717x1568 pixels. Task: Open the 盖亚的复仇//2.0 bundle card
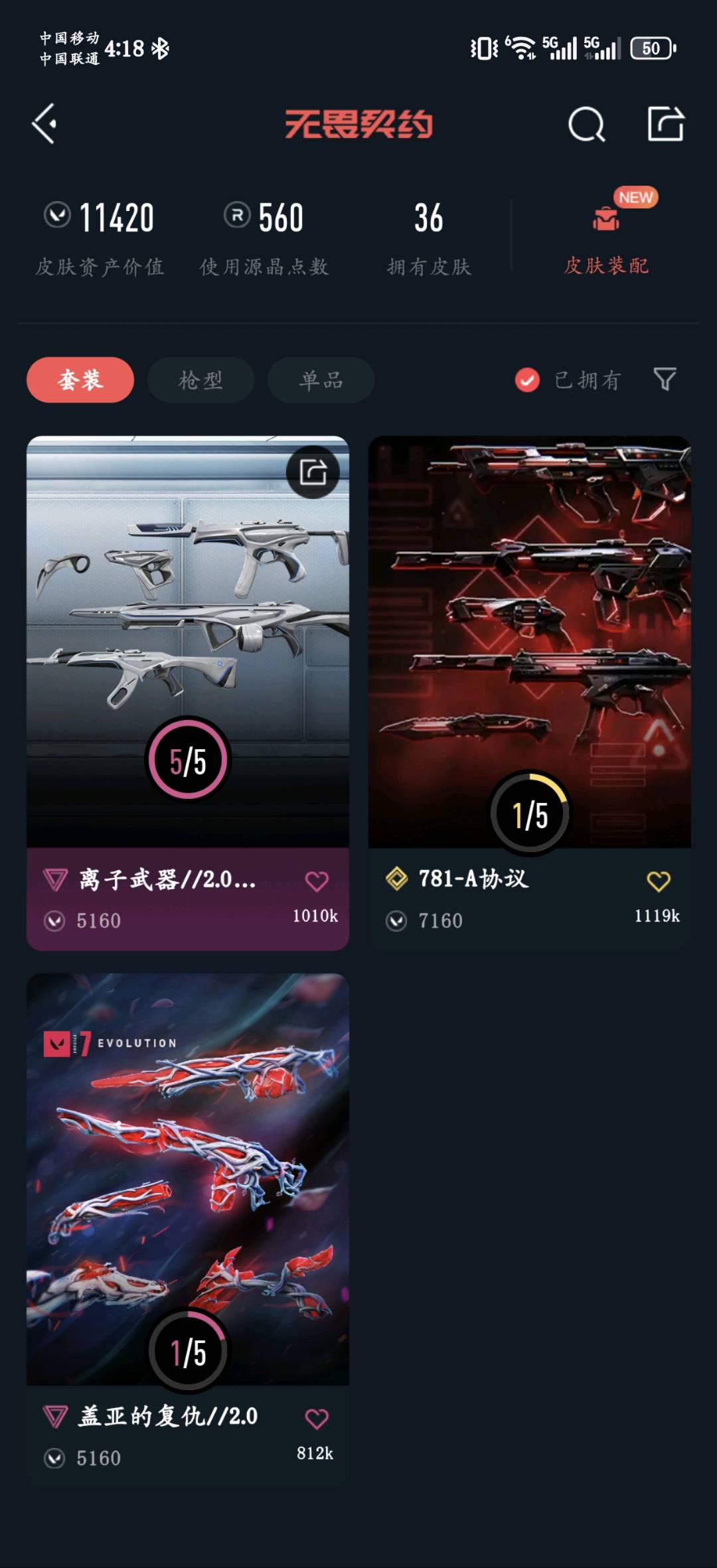pyautogui.click(x=188, y=1230)
